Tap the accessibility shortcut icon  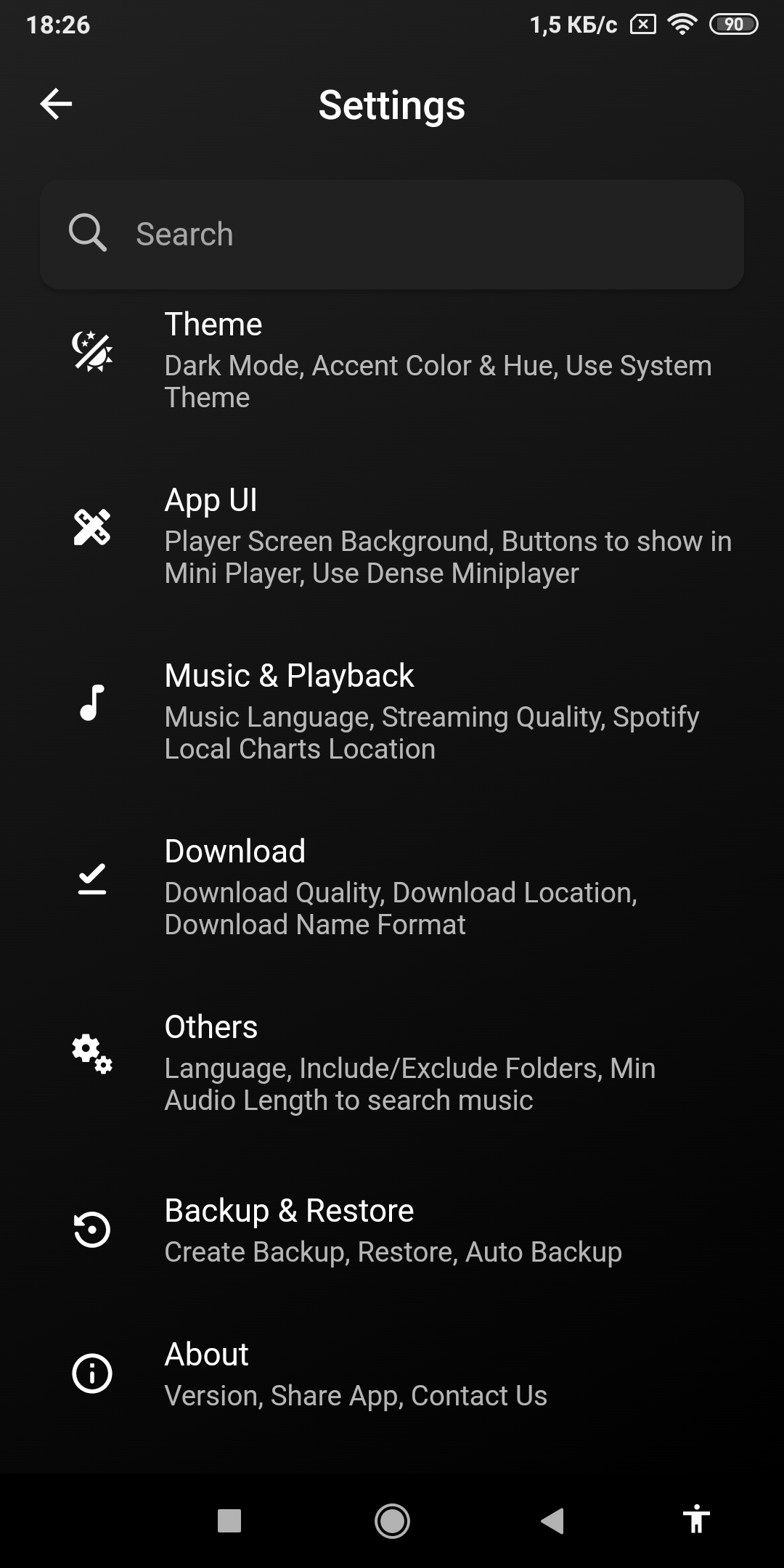pyautogui.click(x=696, y=1519)
